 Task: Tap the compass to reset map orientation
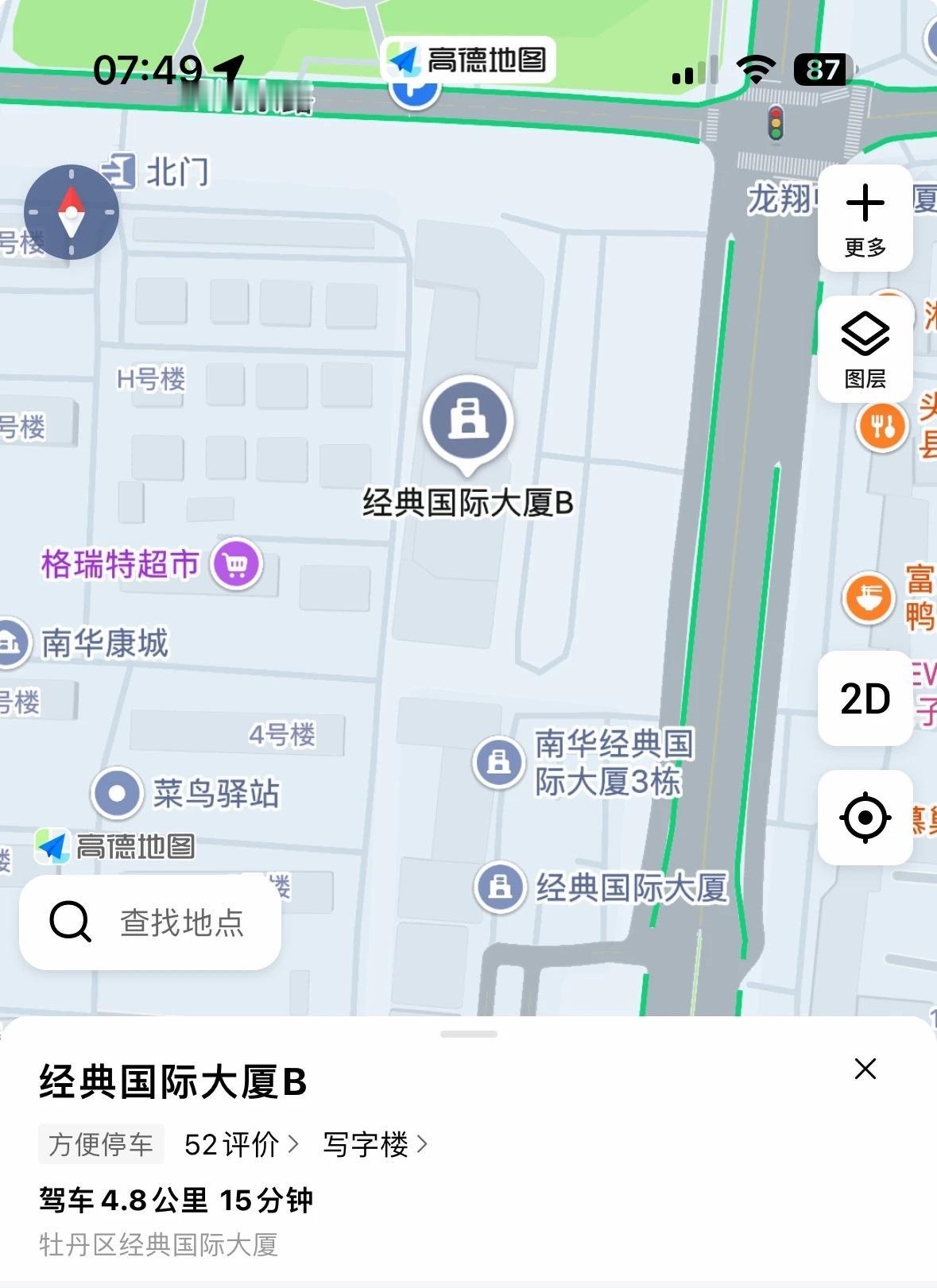70,211
